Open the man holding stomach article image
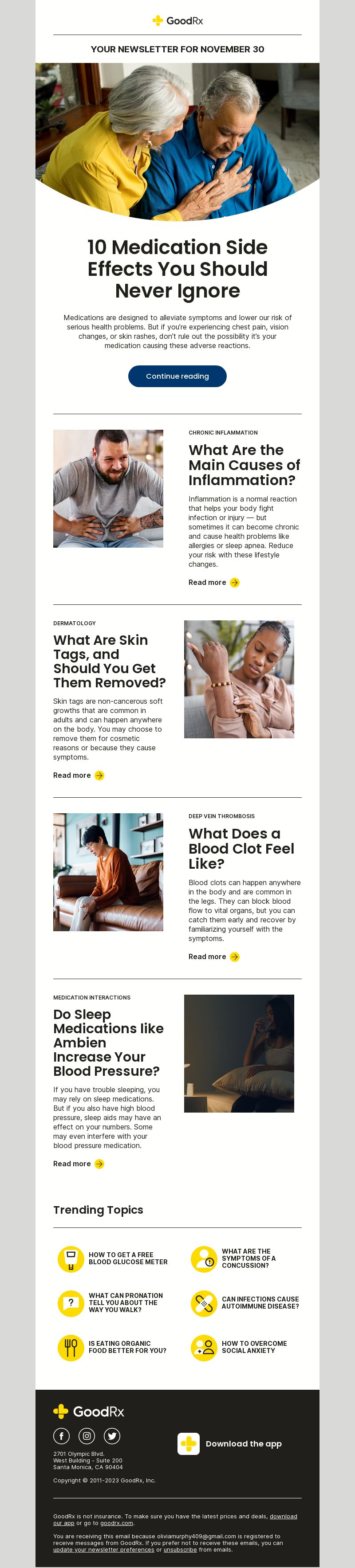This screenshot has width=355, height=1568. point(108,488)
